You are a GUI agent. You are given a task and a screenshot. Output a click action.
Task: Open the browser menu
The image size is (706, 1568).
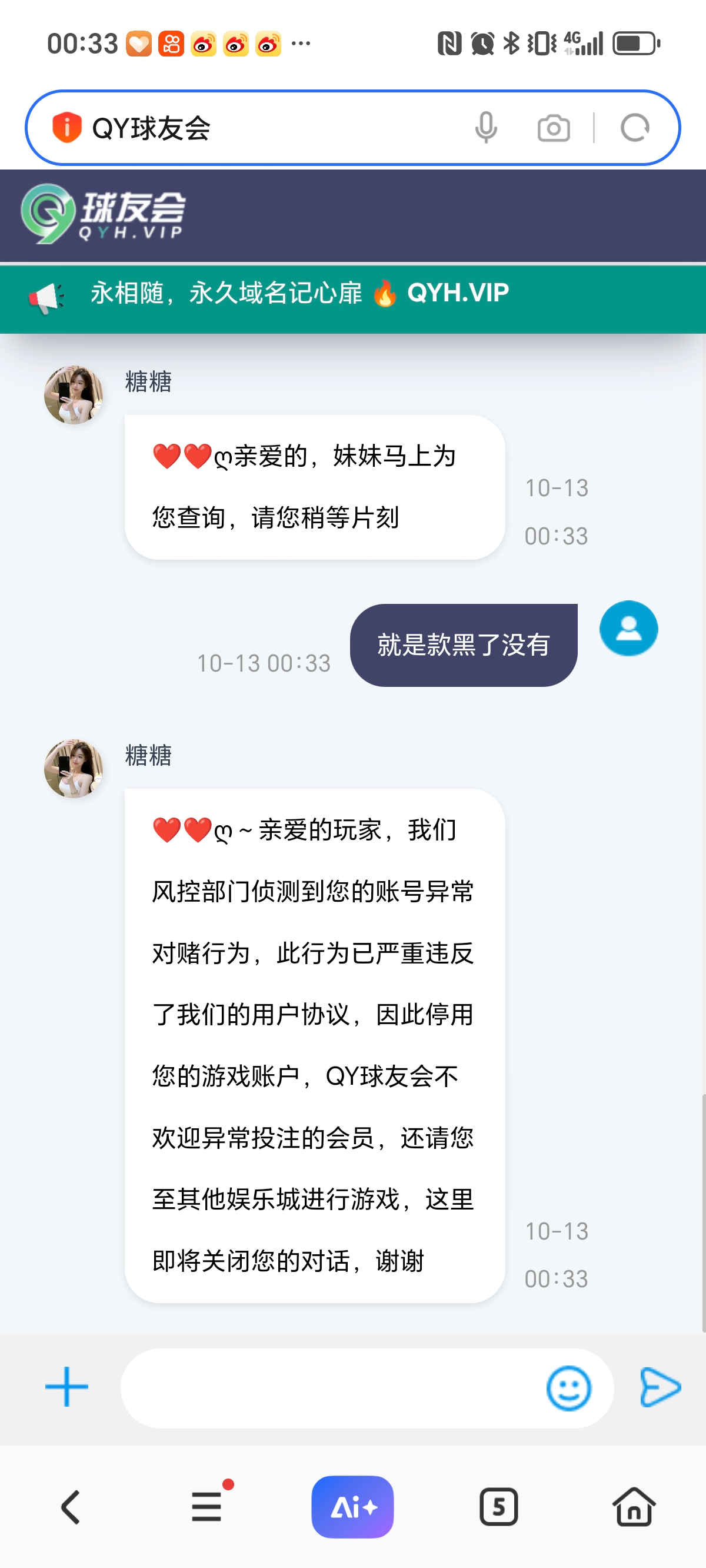(207, 1507)
